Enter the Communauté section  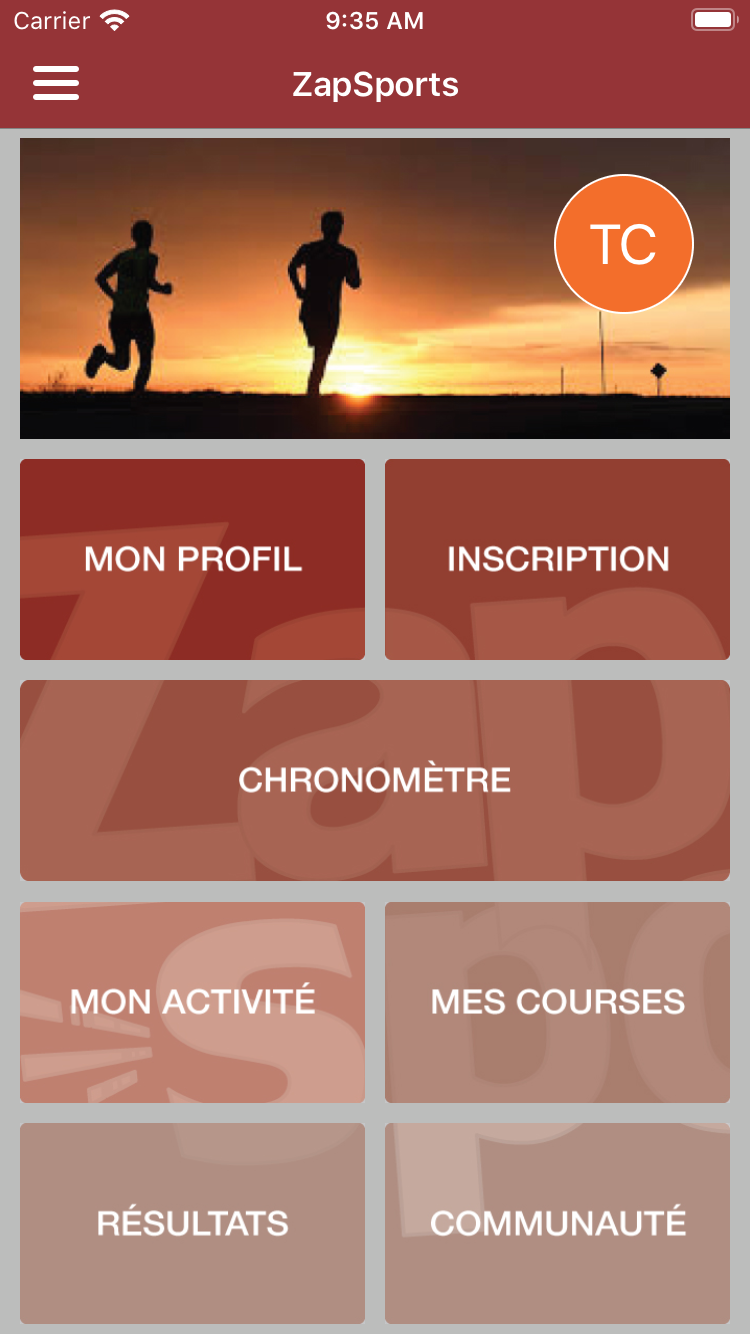tap(557, 1223)
